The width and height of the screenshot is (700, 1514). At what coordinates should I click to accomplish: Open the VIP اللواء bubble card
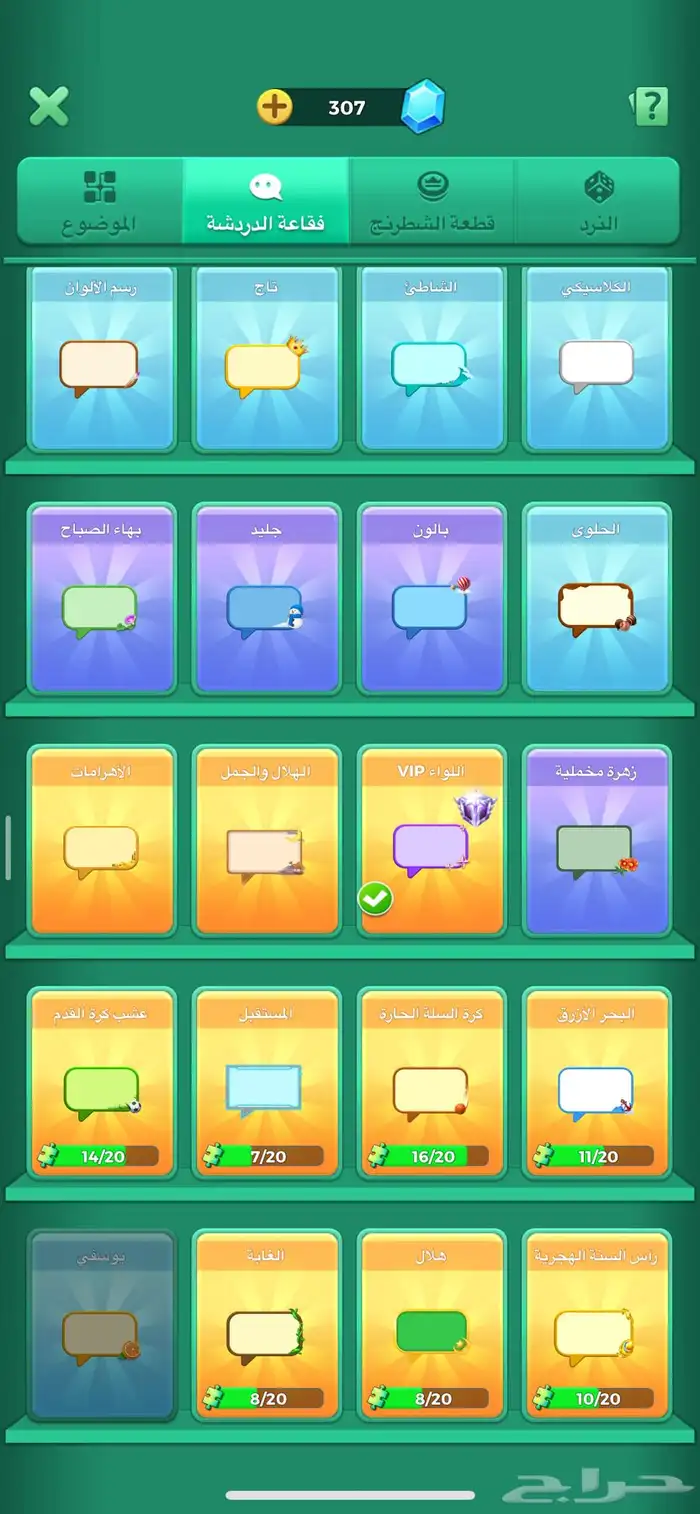pos(432,842)
